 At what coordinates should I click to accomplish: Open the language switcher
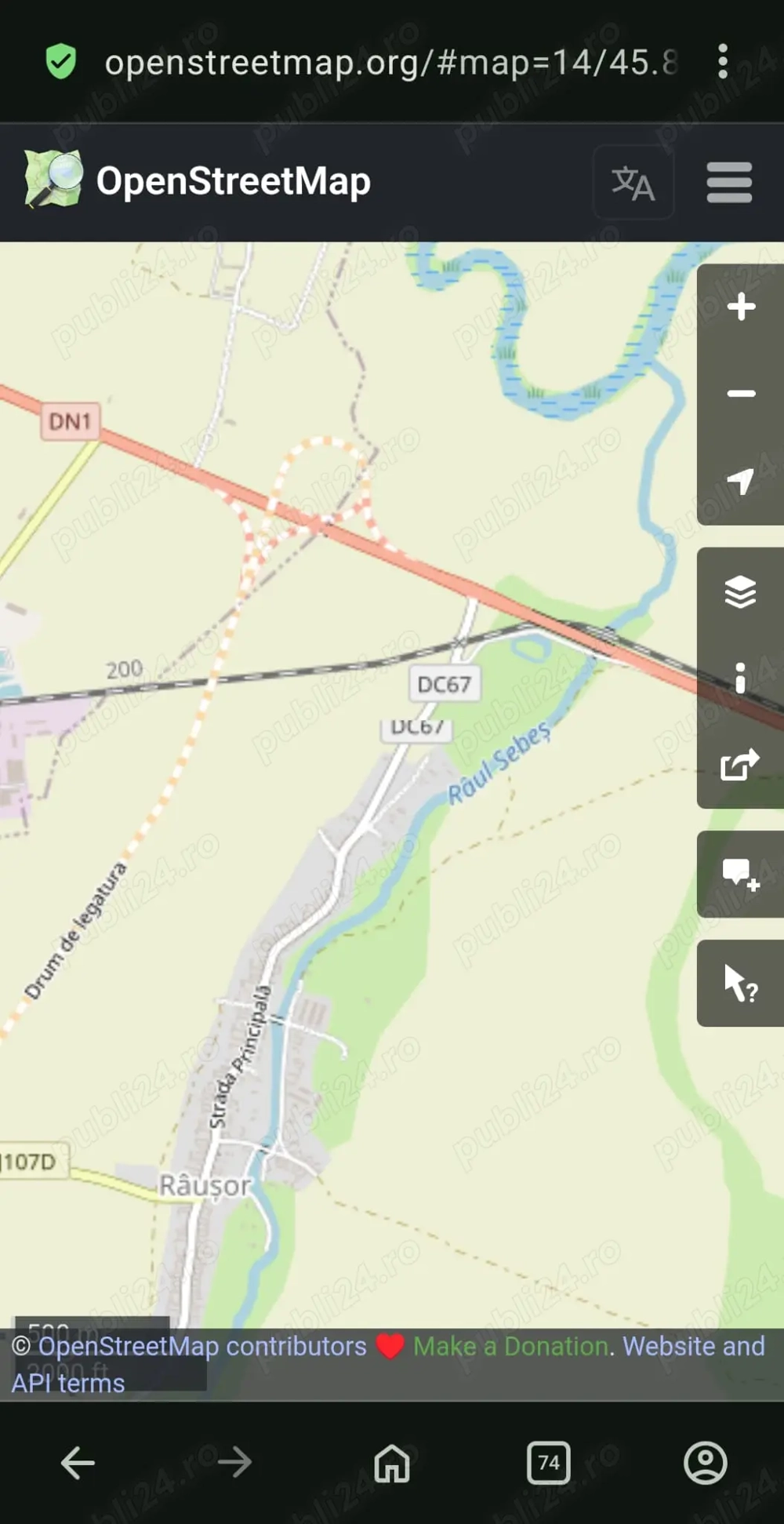coord(633,182)
